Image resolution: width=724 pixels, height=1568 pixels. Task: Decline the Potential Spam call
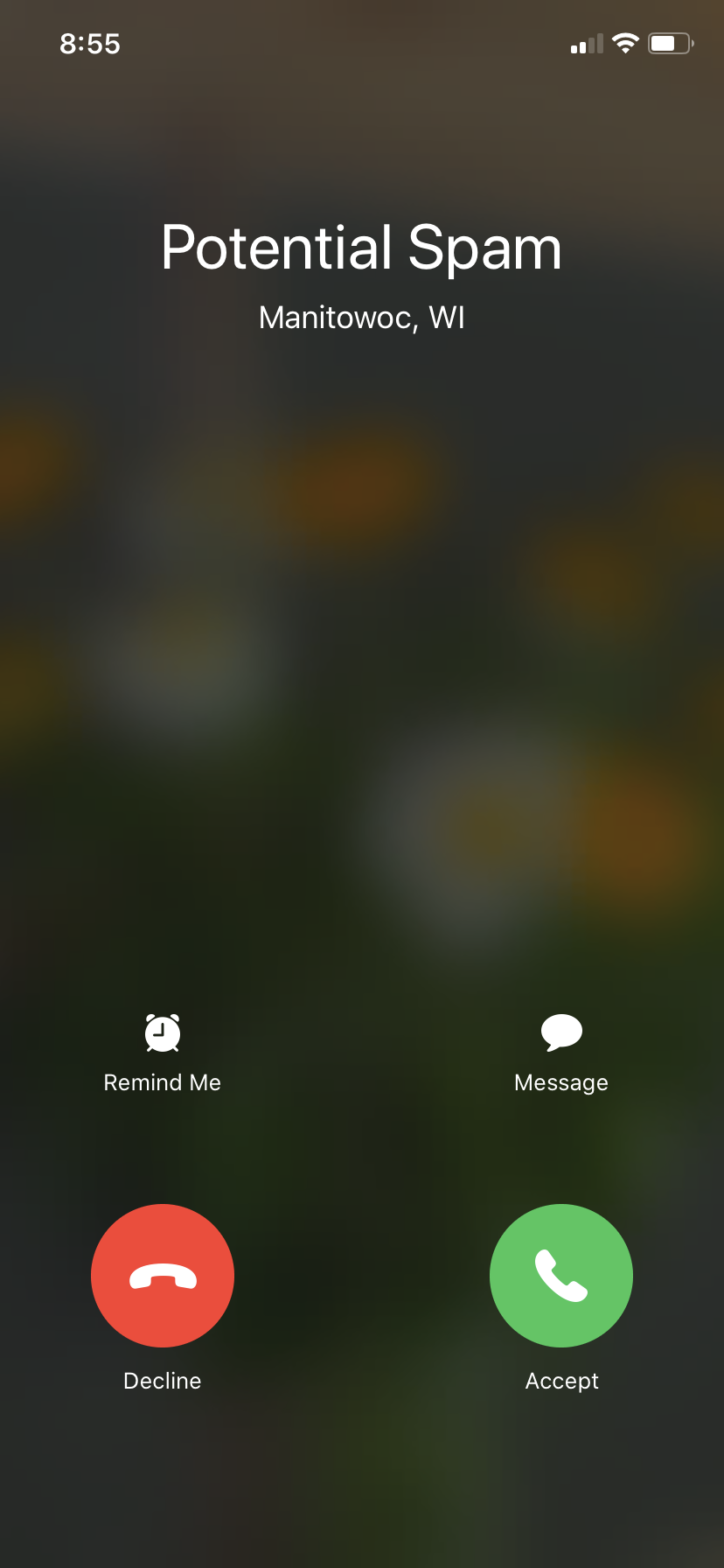pos(163,1276)
